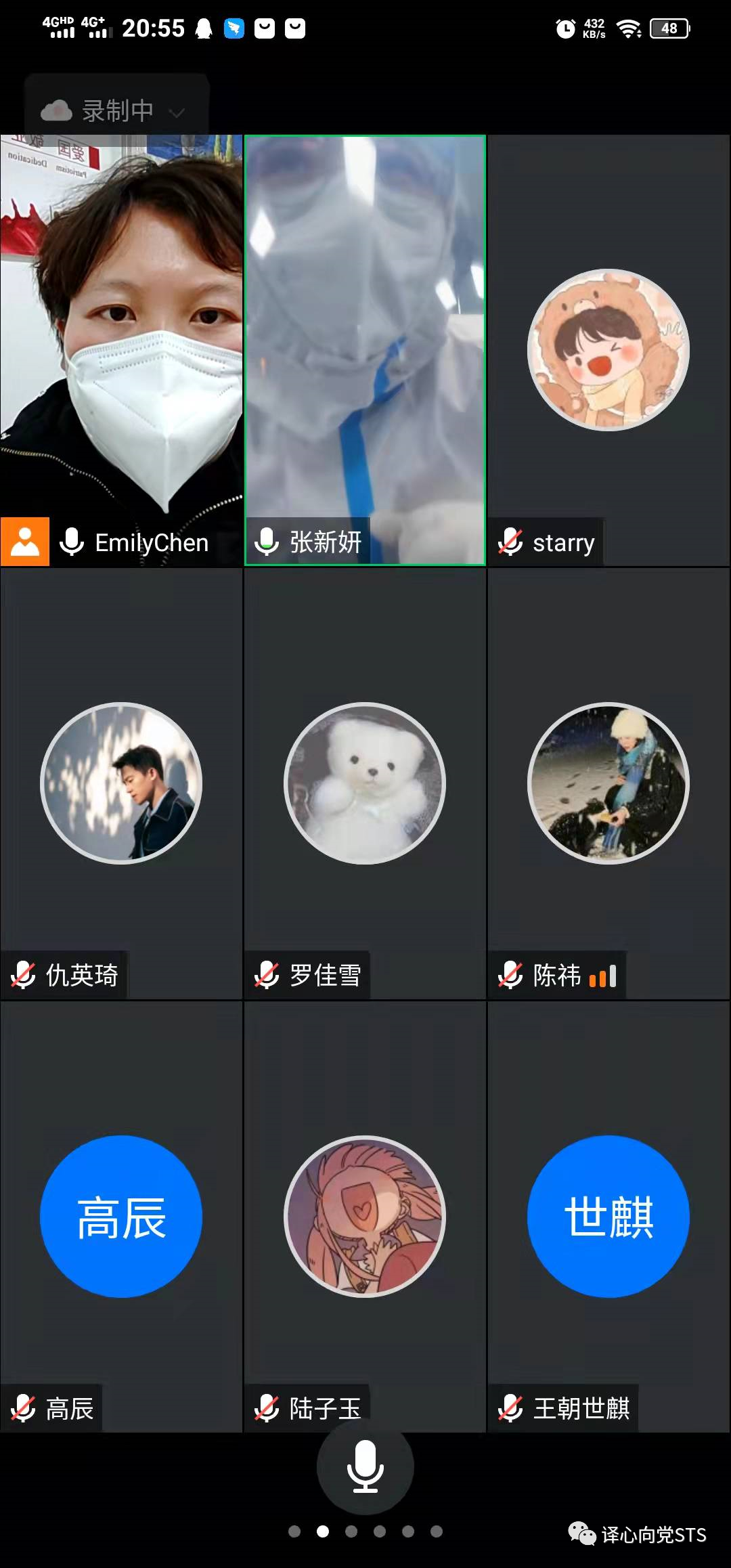Open 罗佳雪's participant tile

(365, 783)
